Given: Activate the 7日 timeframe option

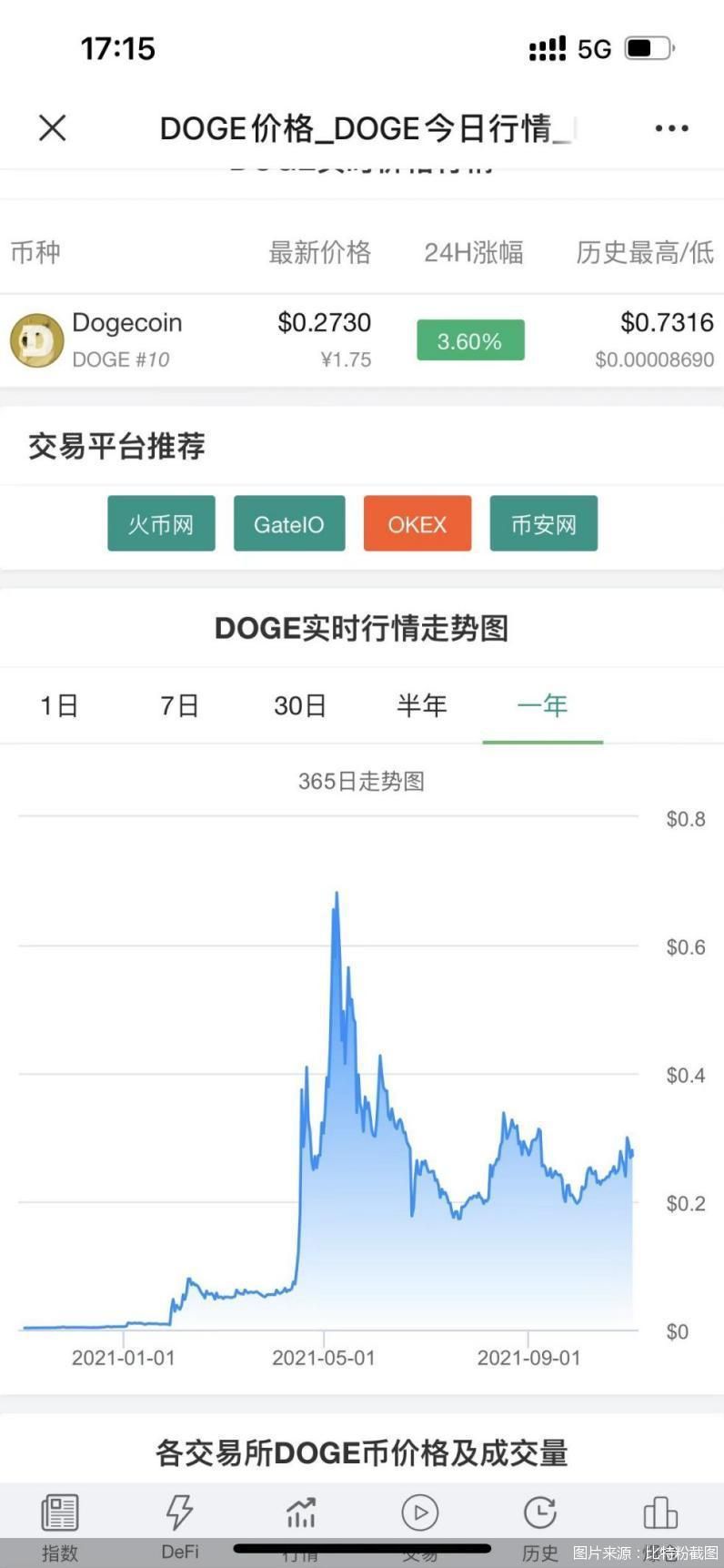Looking at the screenshot, I should [179, 705].
